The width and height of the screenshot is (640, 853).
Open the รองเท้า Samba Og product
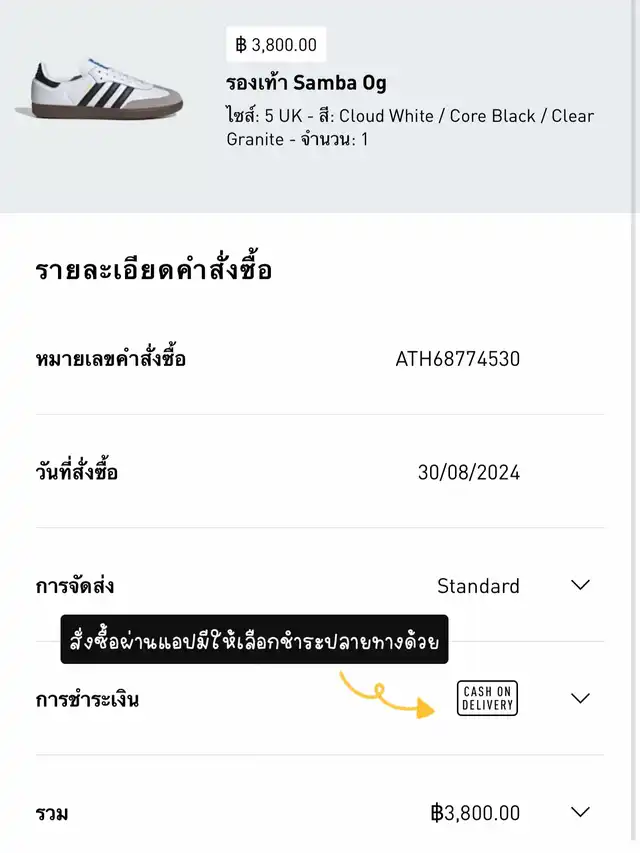pos(306,82)
